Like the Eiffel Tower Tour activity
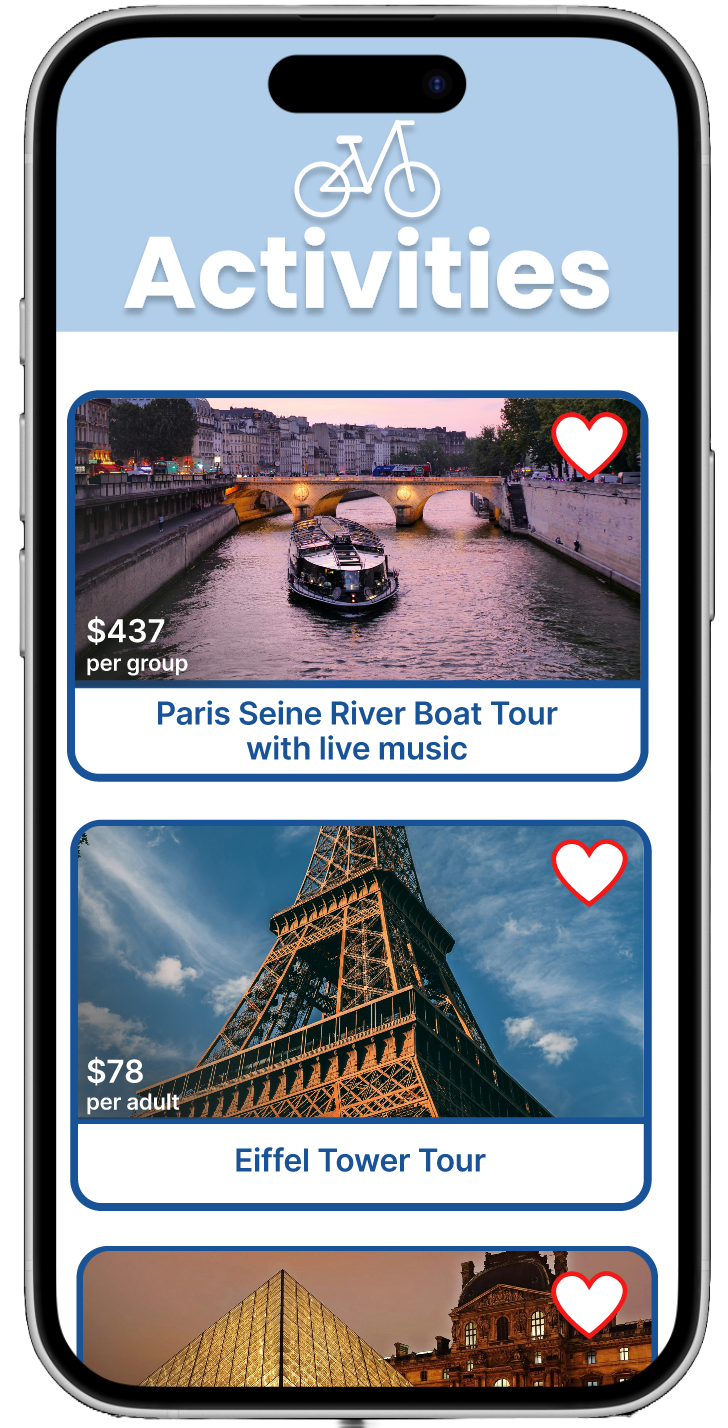 (x=590, y=872)
